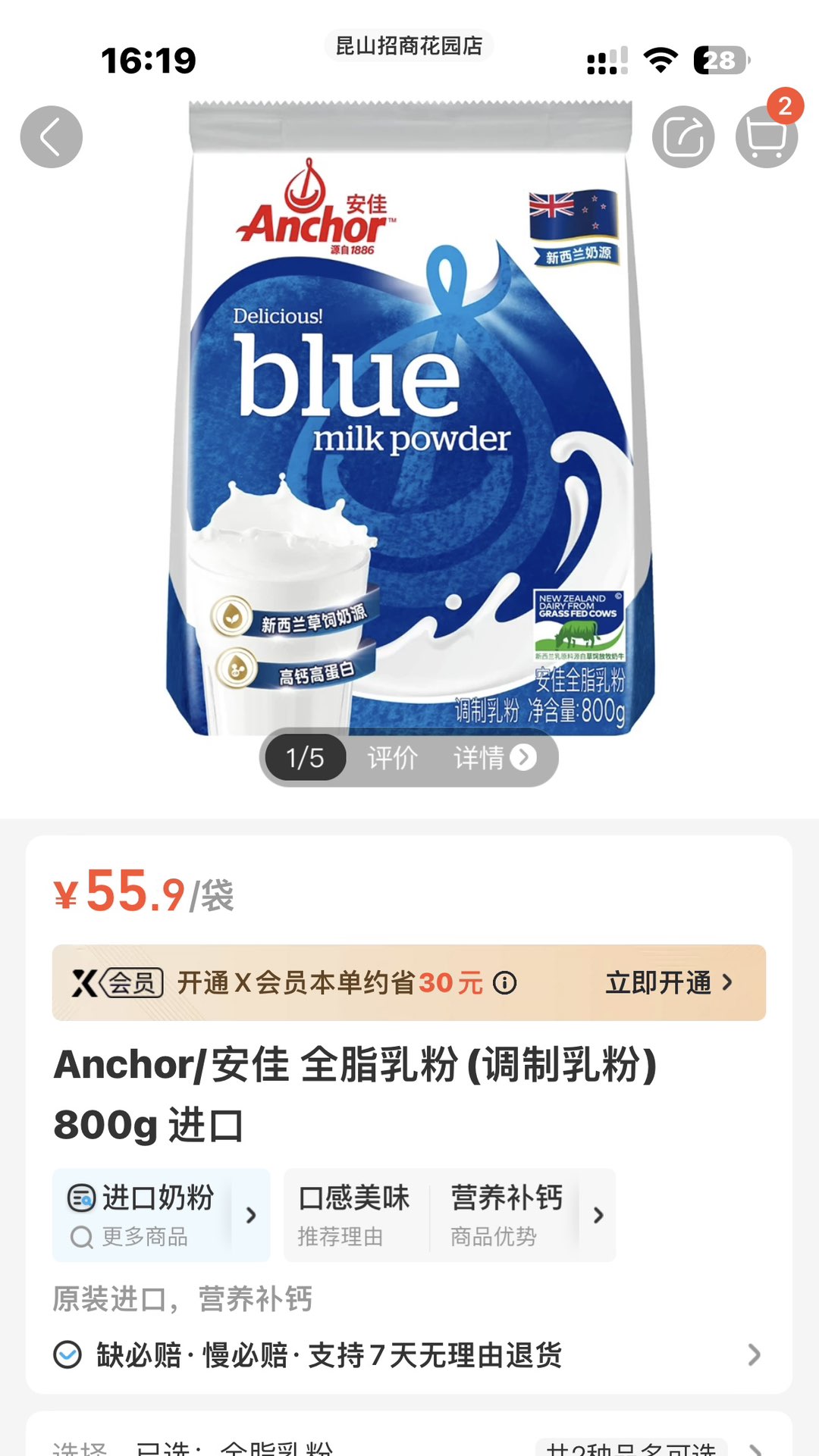
Task: Open the 营养补钙 商品优势 card
Action: pyautogui.click(x=507, y=1215)
